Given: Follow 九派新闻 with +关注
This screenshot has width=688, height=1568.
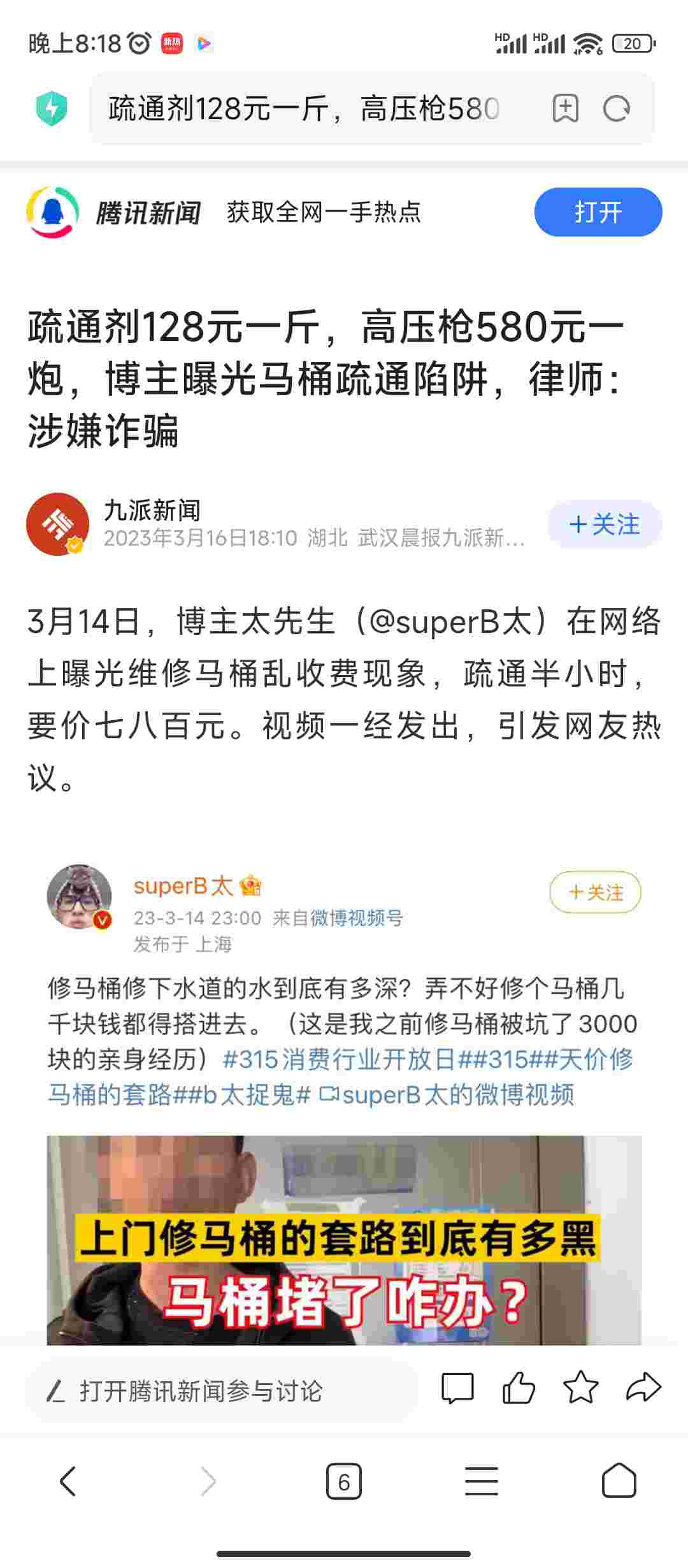Looking at the screenshot, I should click(x=605, y=525).
